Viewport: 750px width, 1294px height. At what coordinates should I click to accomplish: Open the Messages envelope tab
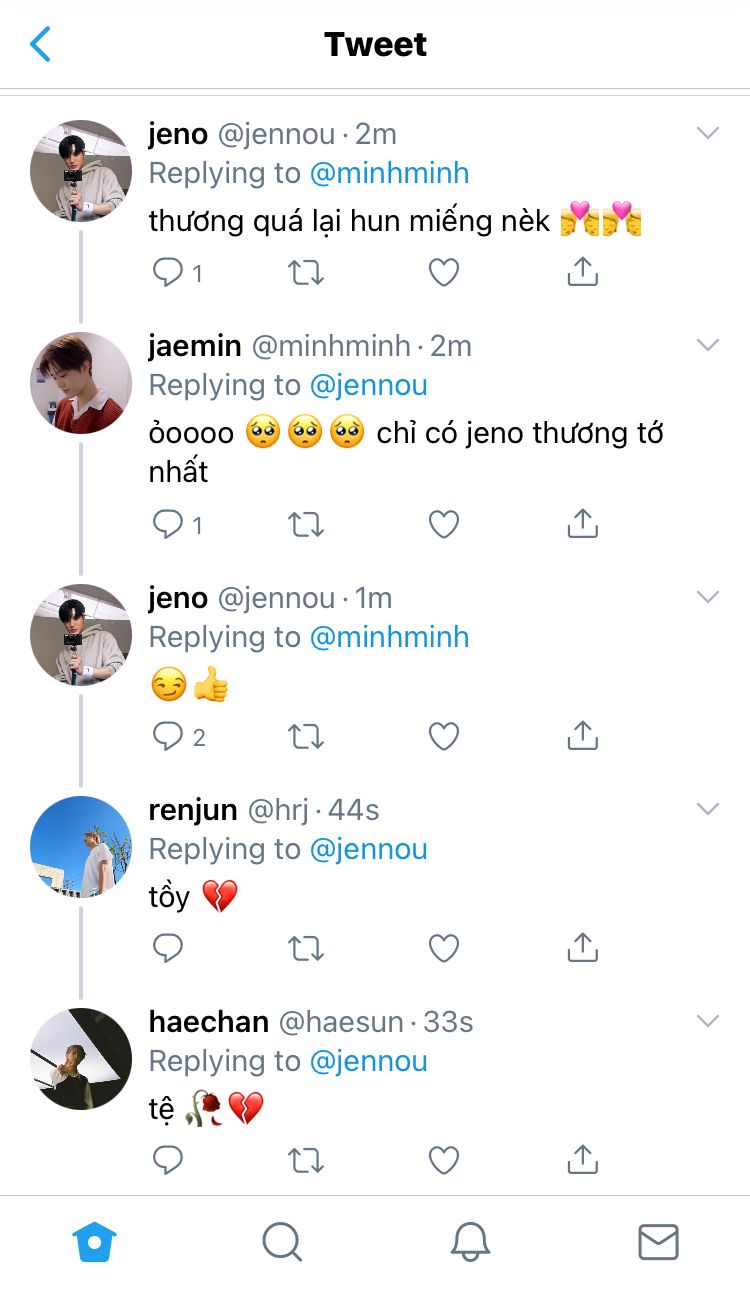[658, 1242]
